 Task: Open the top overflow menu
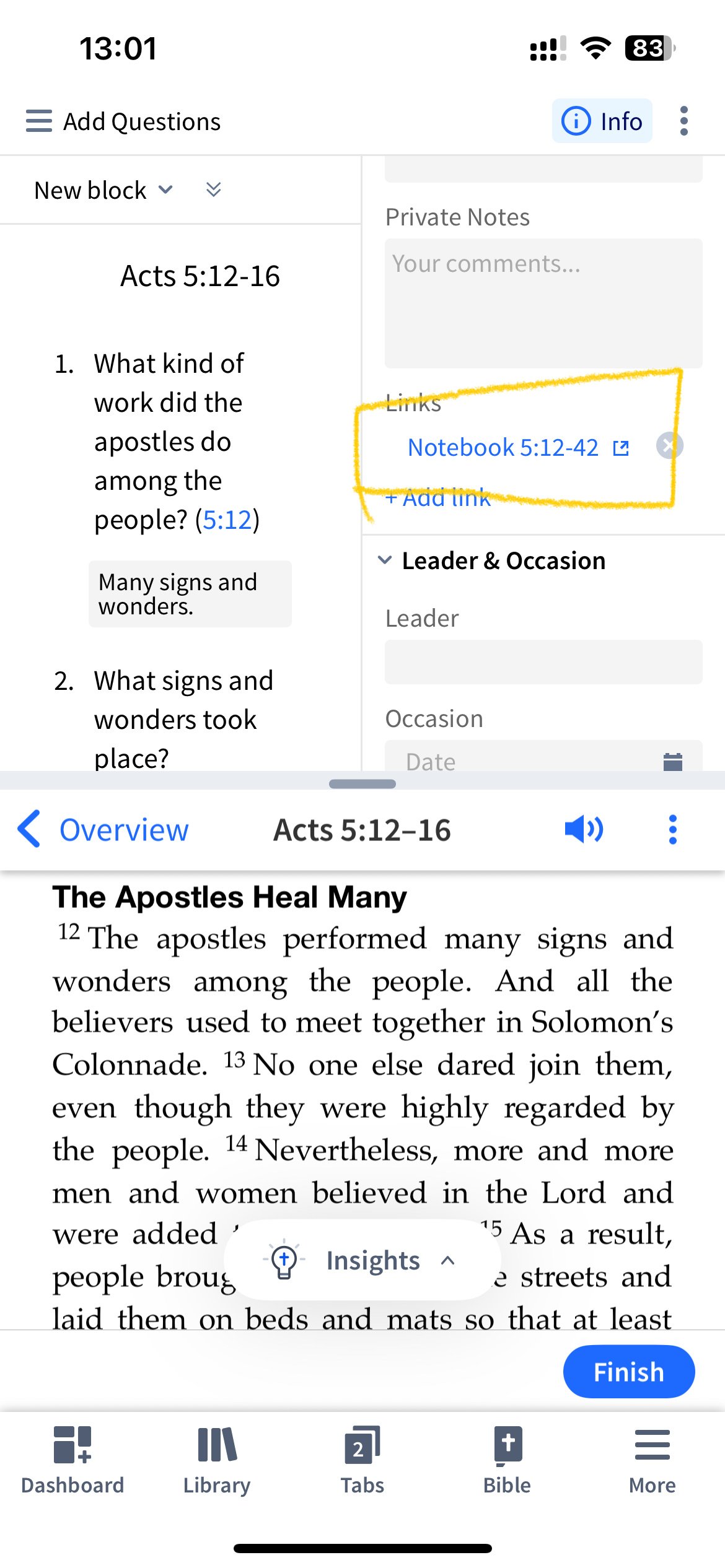(x=683, y=121)
